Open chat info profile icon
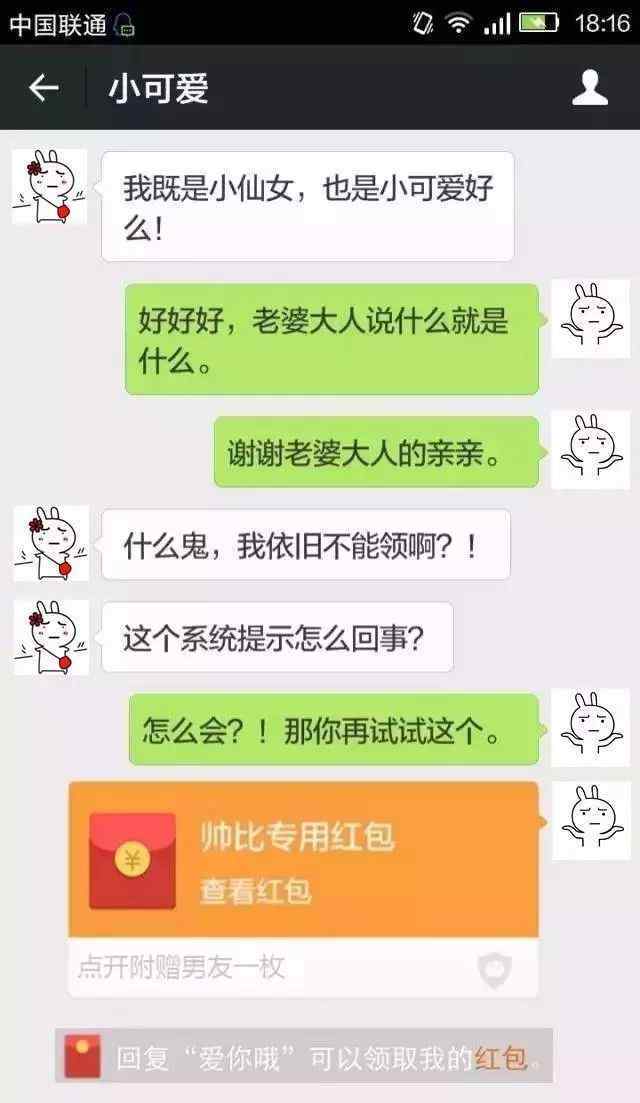The height and width of the screenshot is (1103, 640). 589,88
